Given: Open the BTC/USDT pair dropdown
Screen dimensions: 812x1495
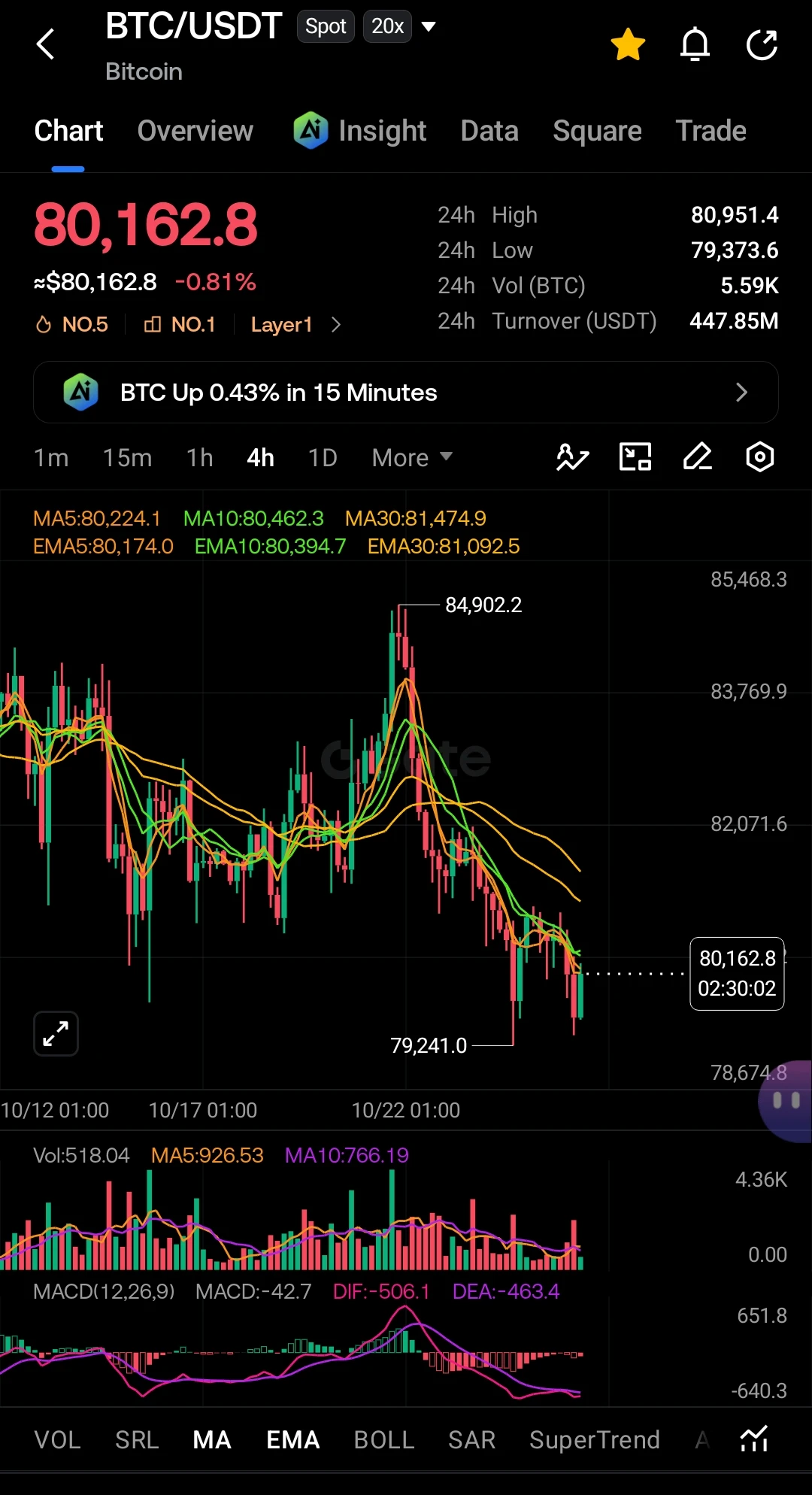Looking at the screenshot, I should click(x=429, y=26).
